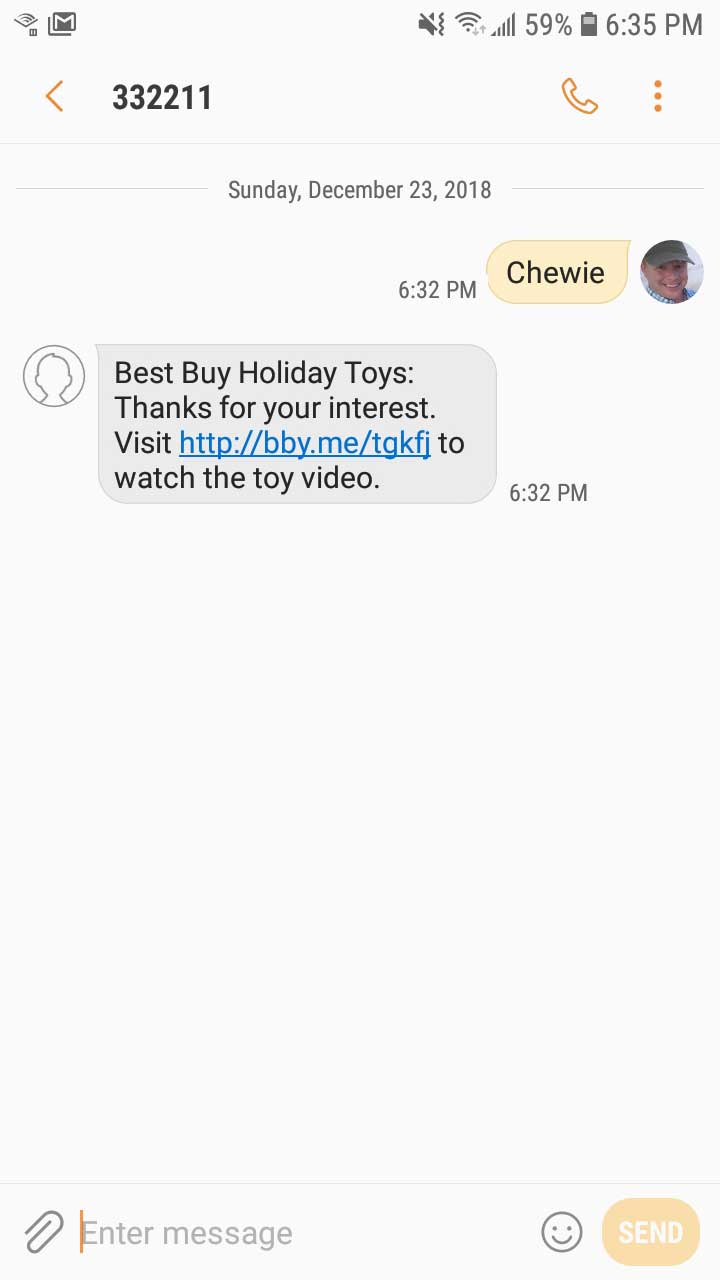Call the number 332211
Screen dimensions: 720x1280
click(579, 97)
